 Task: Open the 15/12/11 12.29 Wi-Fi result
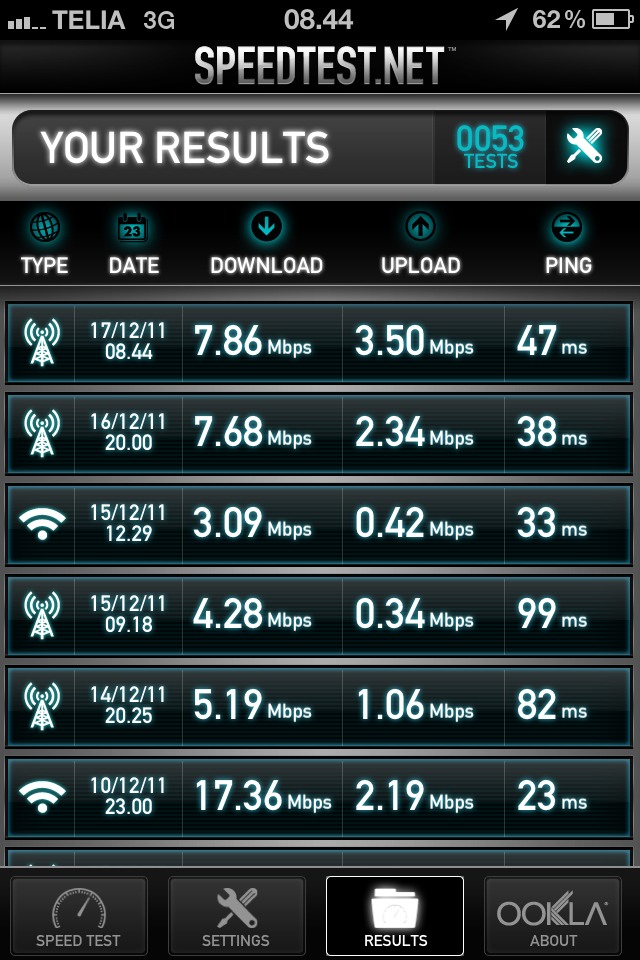[319, 525]
